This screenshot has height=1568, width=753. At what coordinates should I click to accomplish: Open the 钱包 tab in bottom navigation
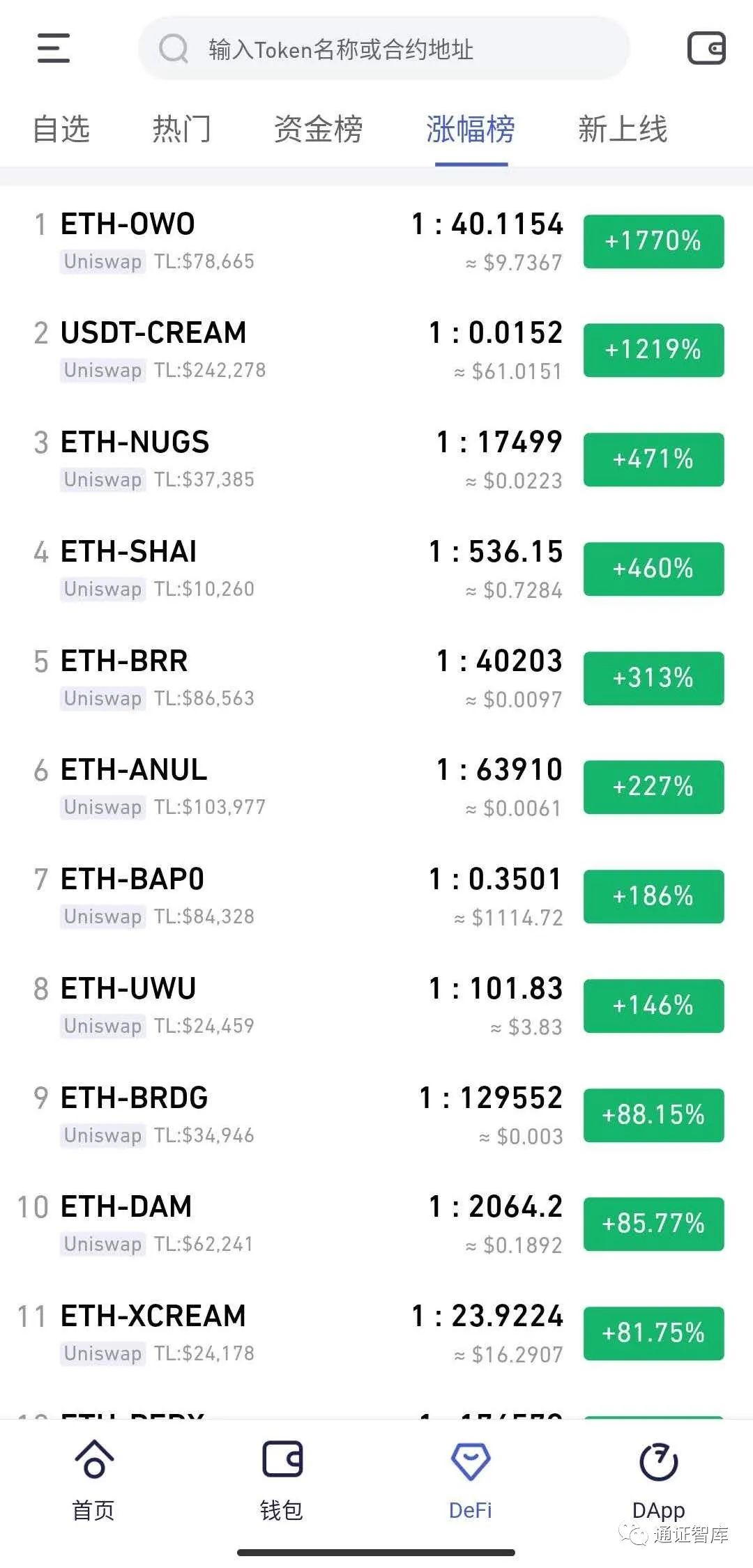coord(282,1479)
